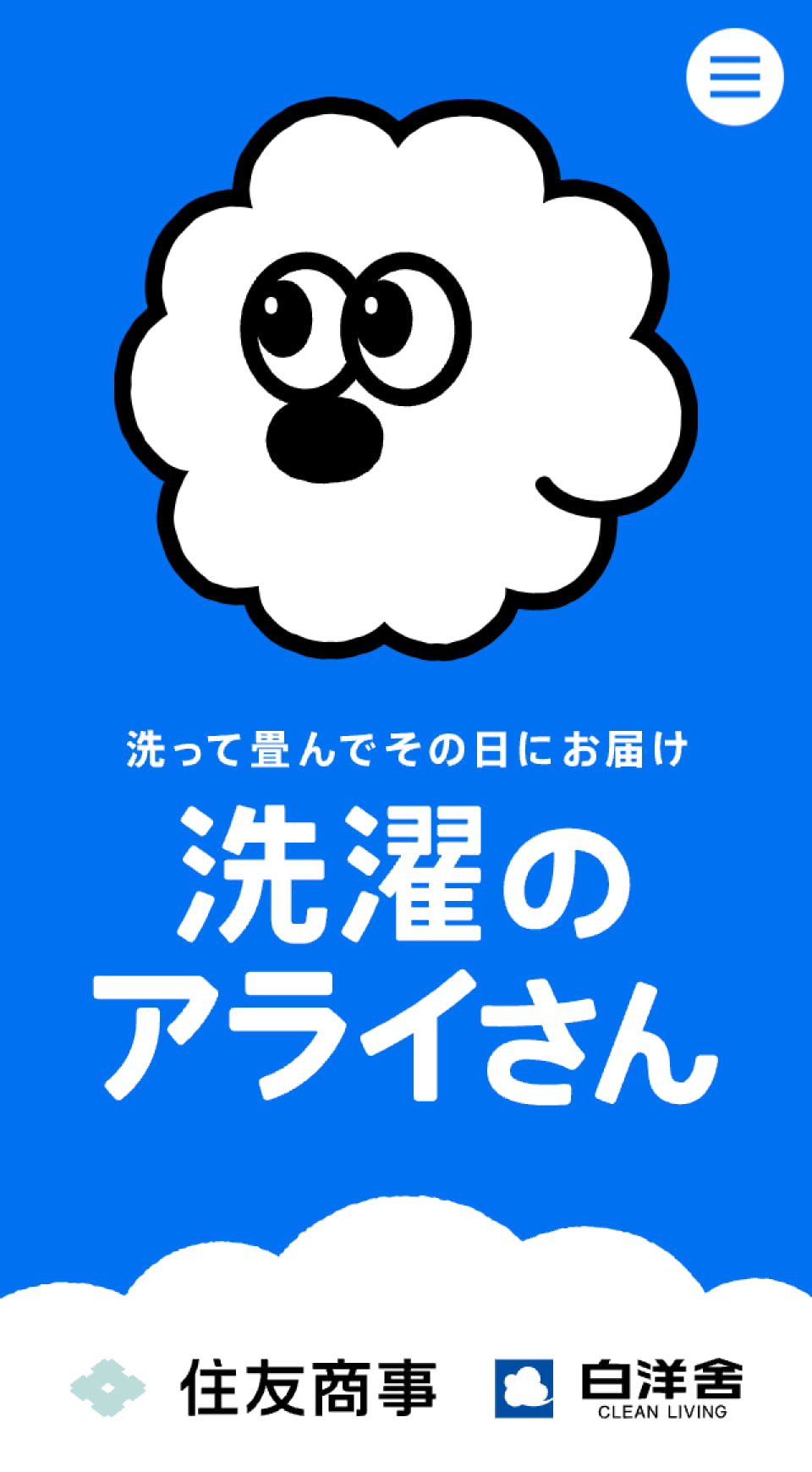Open the hamburger navigation menu
Viewport: 812px width, 1472px height.
[x=734, y=77]
